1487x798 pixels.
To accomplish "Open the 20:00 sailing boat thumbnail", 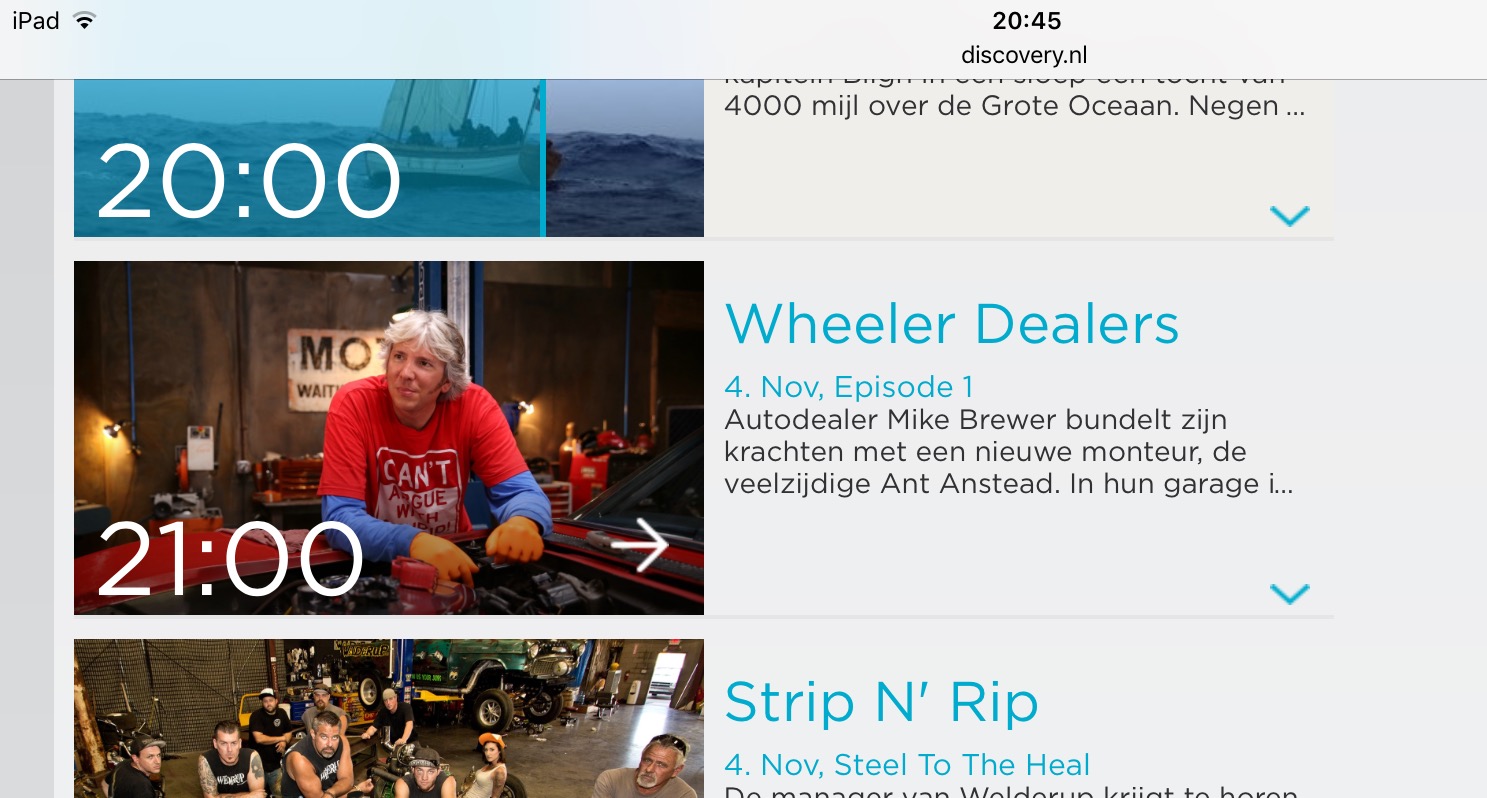I will tap(389, 158).
